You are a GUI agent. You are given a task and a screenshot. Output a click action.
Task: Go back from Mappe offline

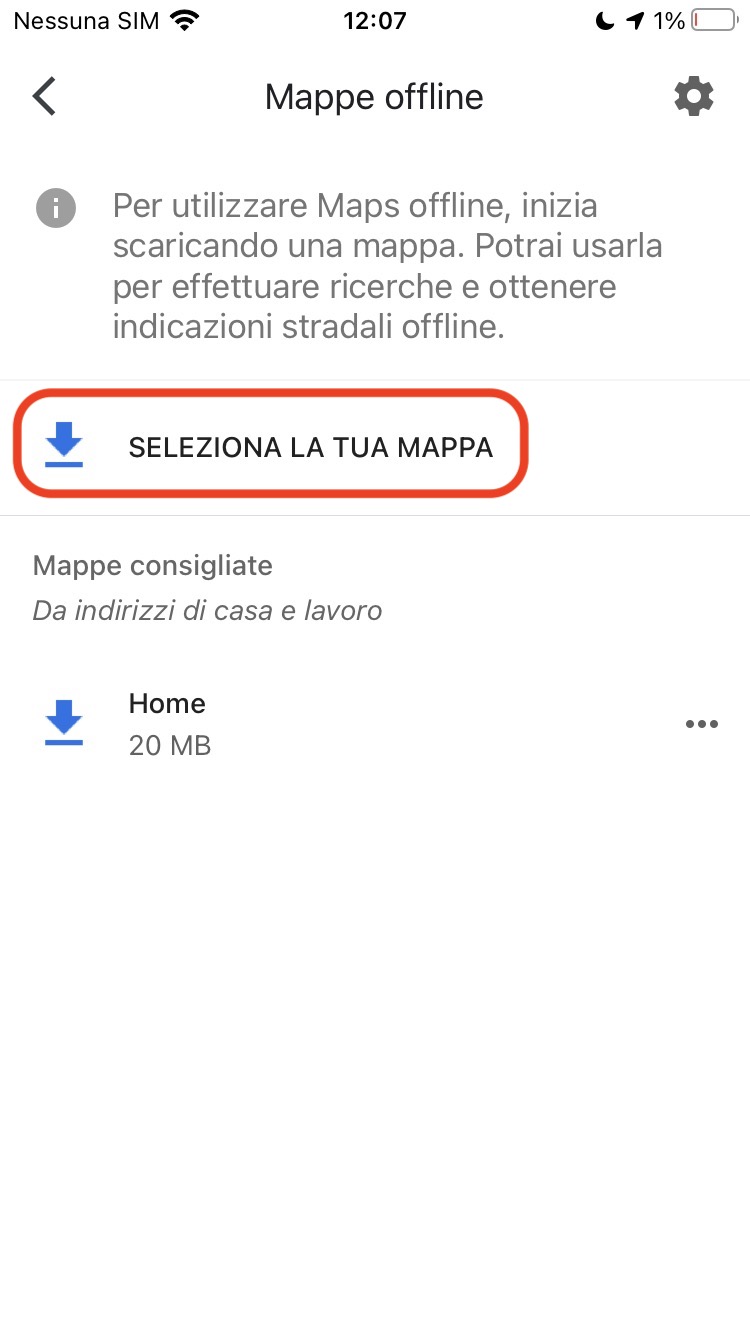tap(45, 97)
